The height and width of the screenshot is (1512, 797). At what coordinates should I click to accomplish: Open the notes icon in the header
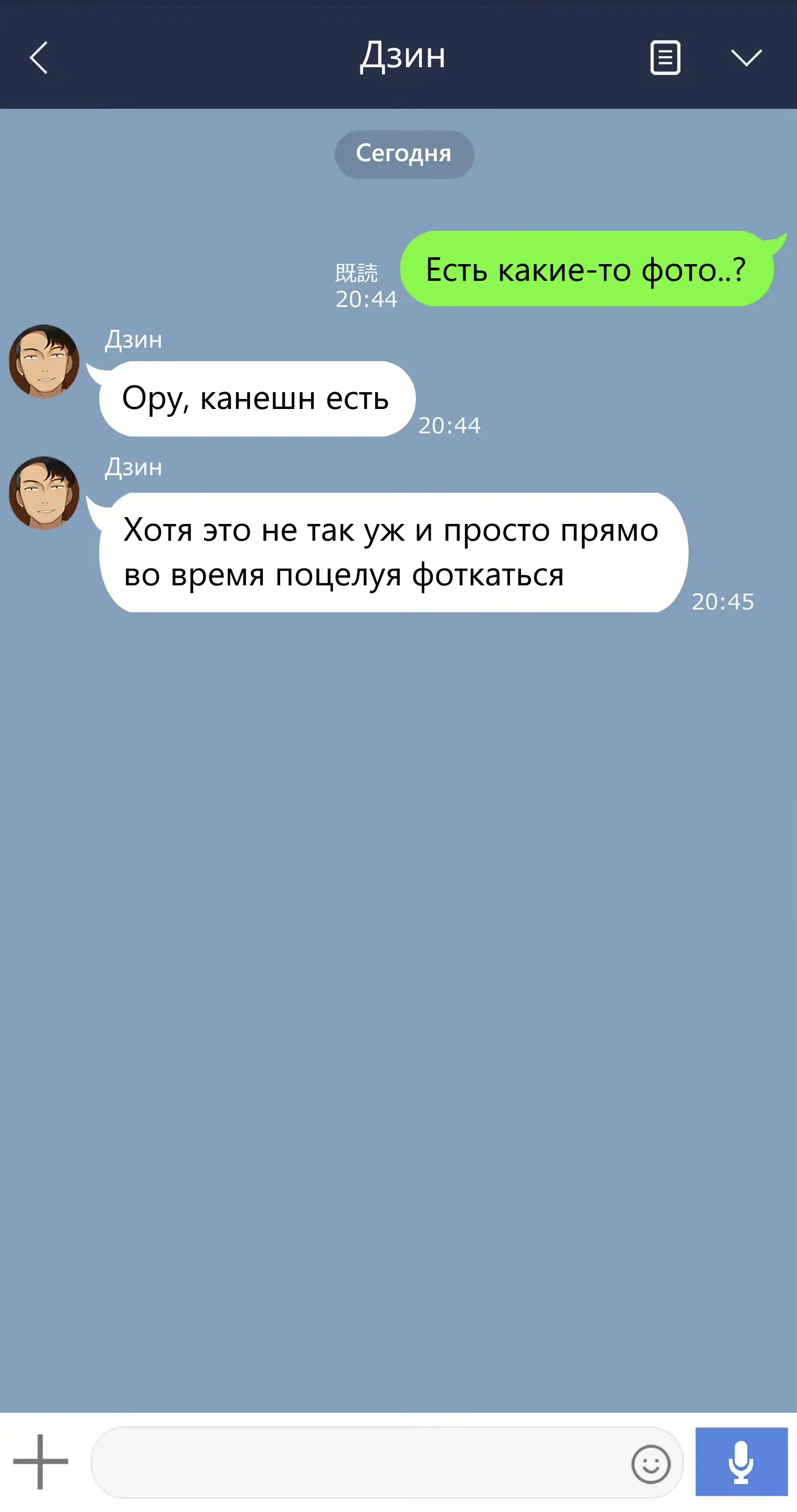pos(665,58)
